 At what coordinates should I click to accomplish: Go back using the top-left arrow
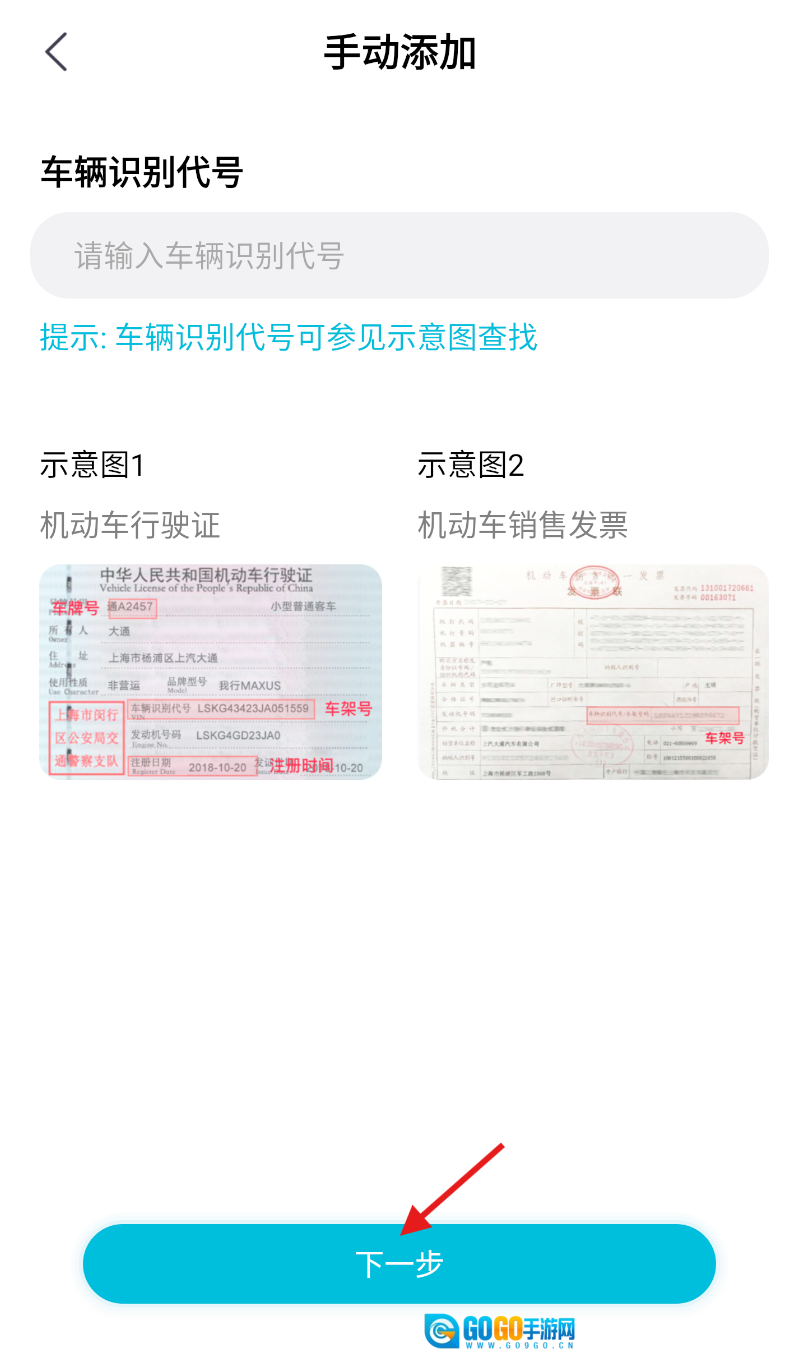point(56,52)
